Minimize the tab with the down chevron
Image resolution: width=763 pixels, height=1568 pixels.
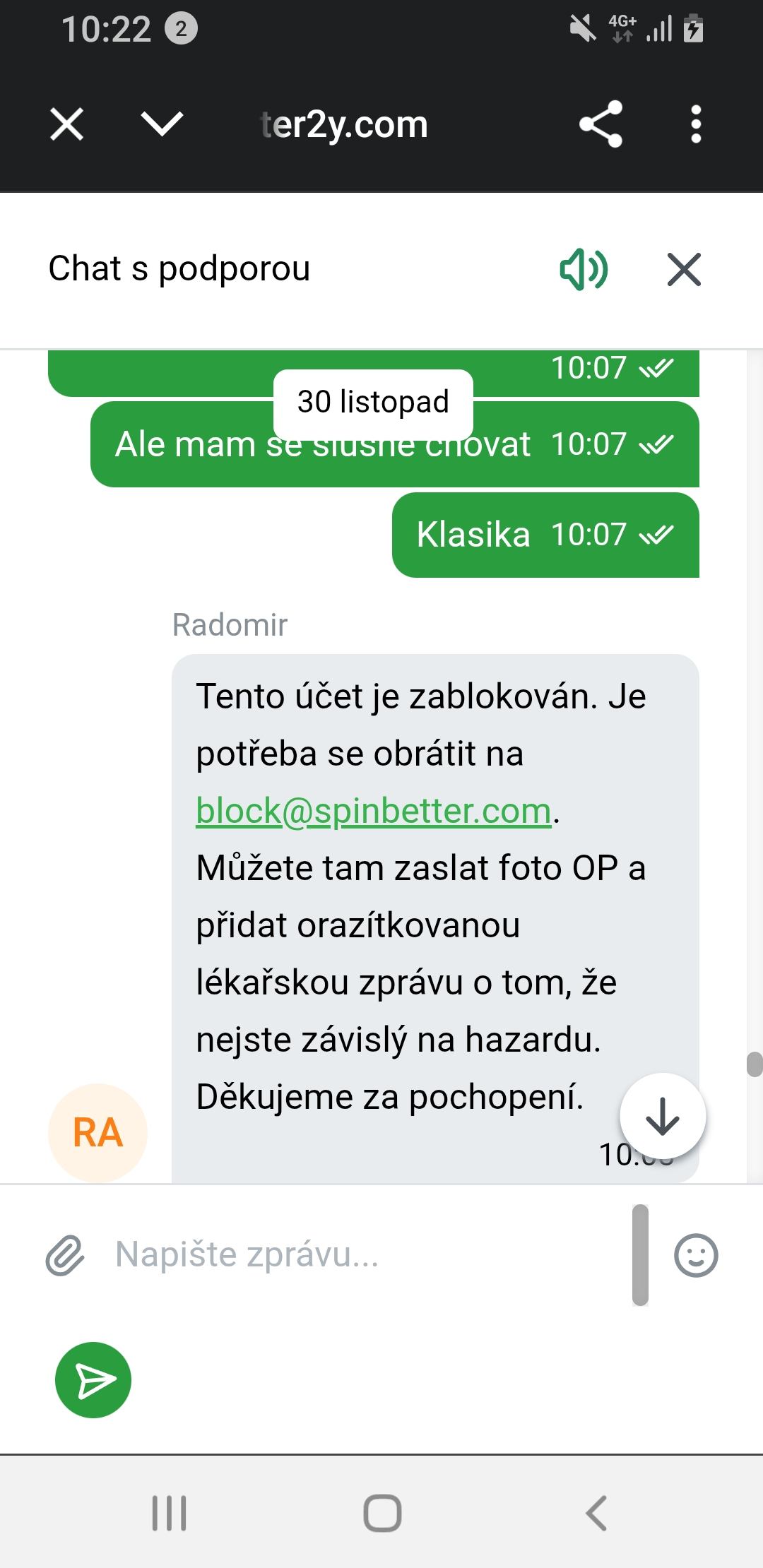(162, 124)
